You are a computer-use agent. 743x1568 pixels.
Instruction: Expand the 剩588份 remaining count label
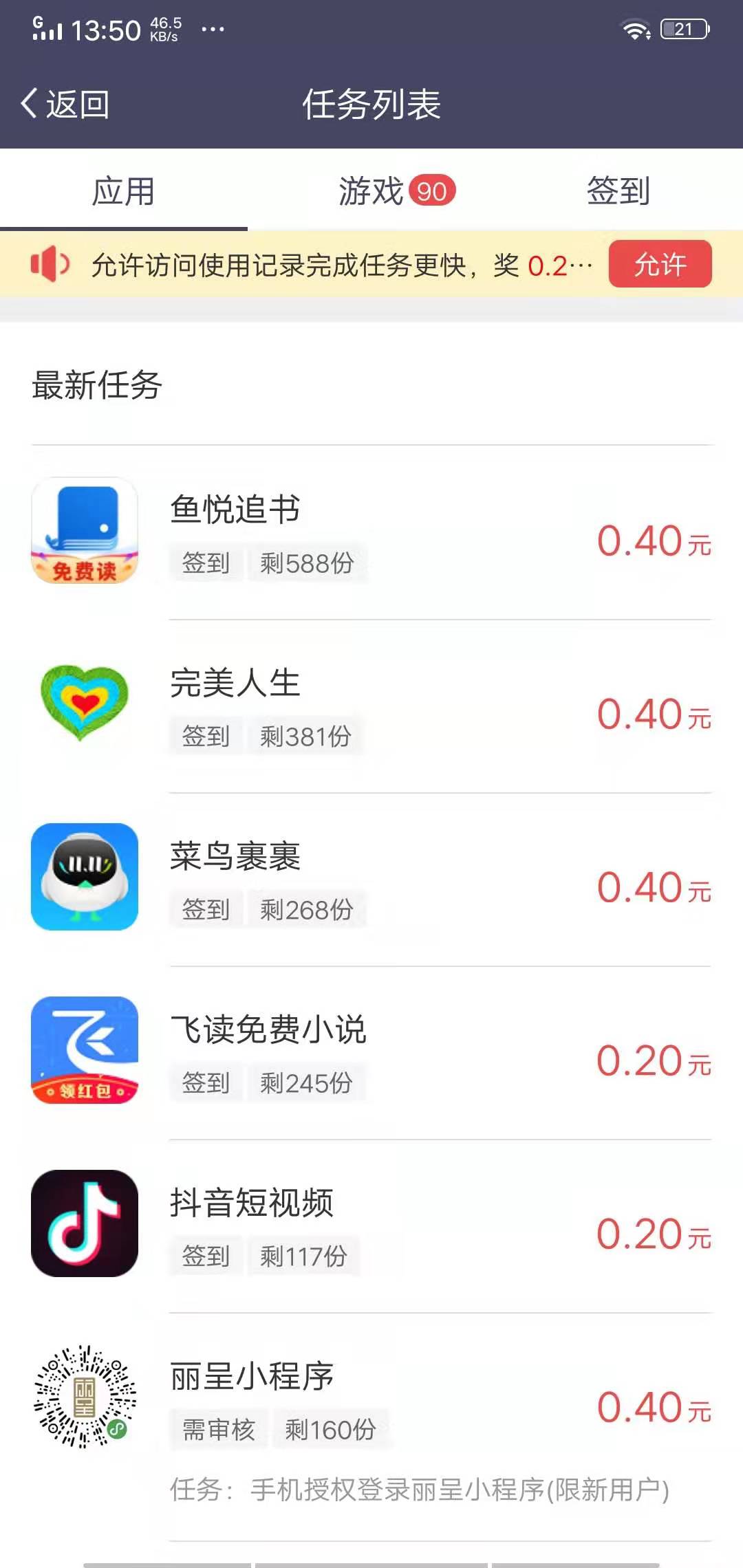(x=308, y=563)
